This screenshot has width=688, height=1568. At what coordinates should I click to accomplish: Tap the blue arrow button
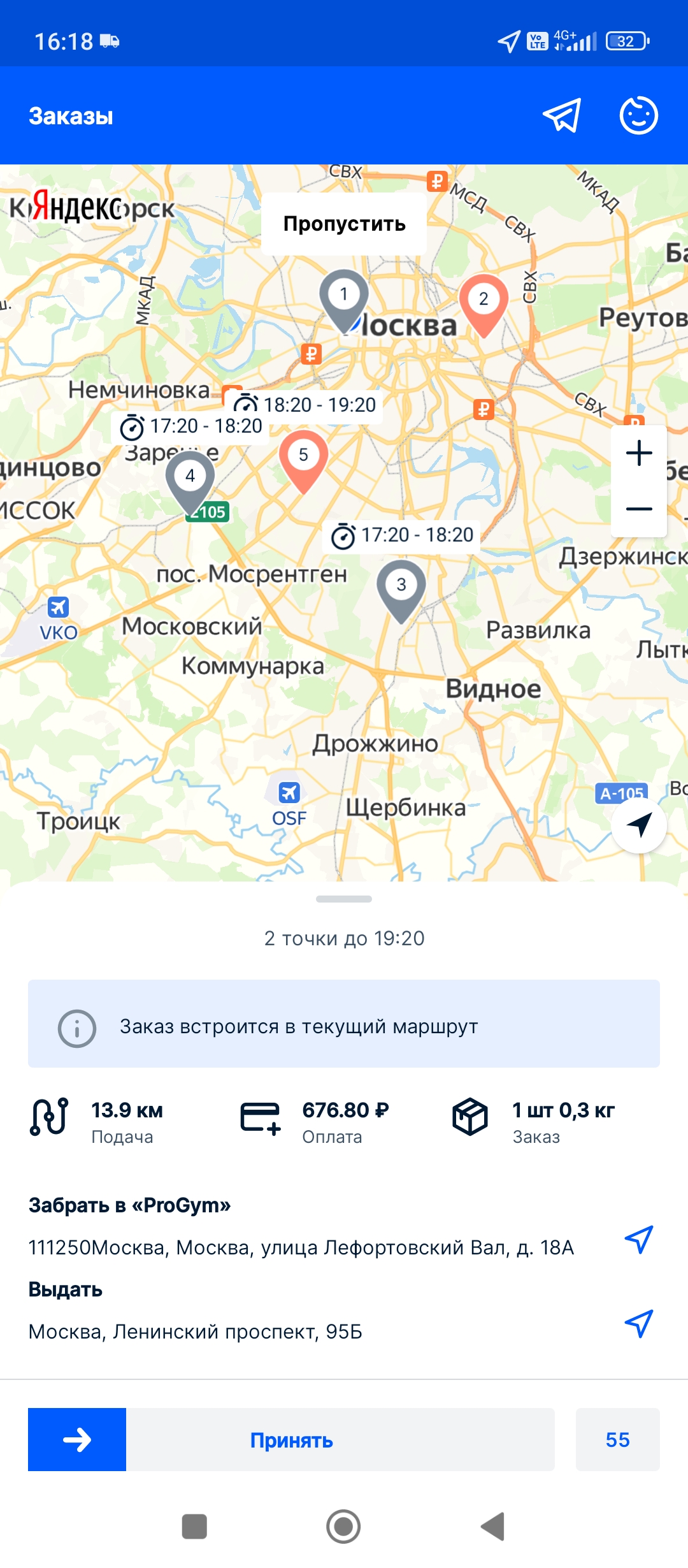click(x=77, y=1440)
